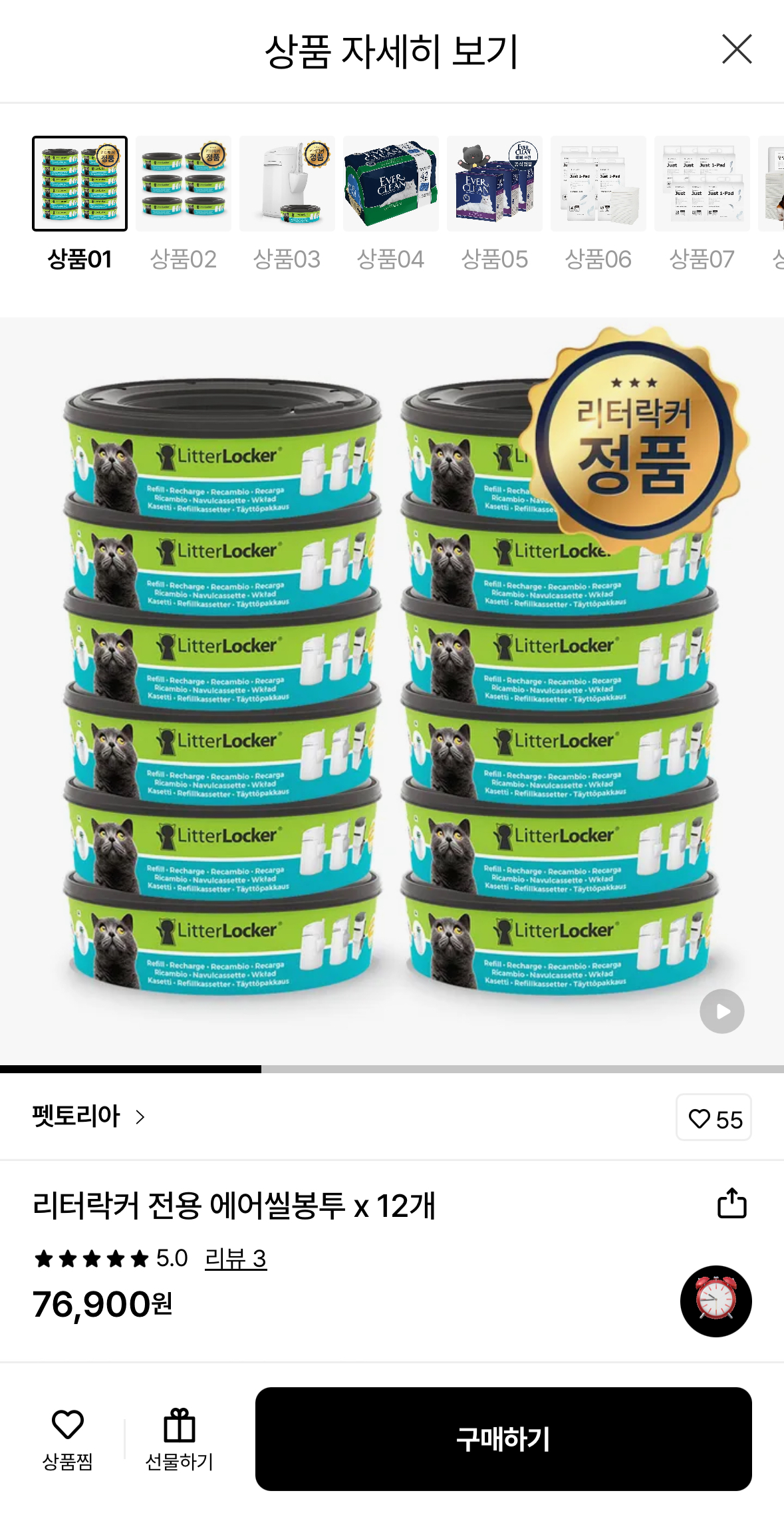
Task: Play the product video
Action: 721,1011
